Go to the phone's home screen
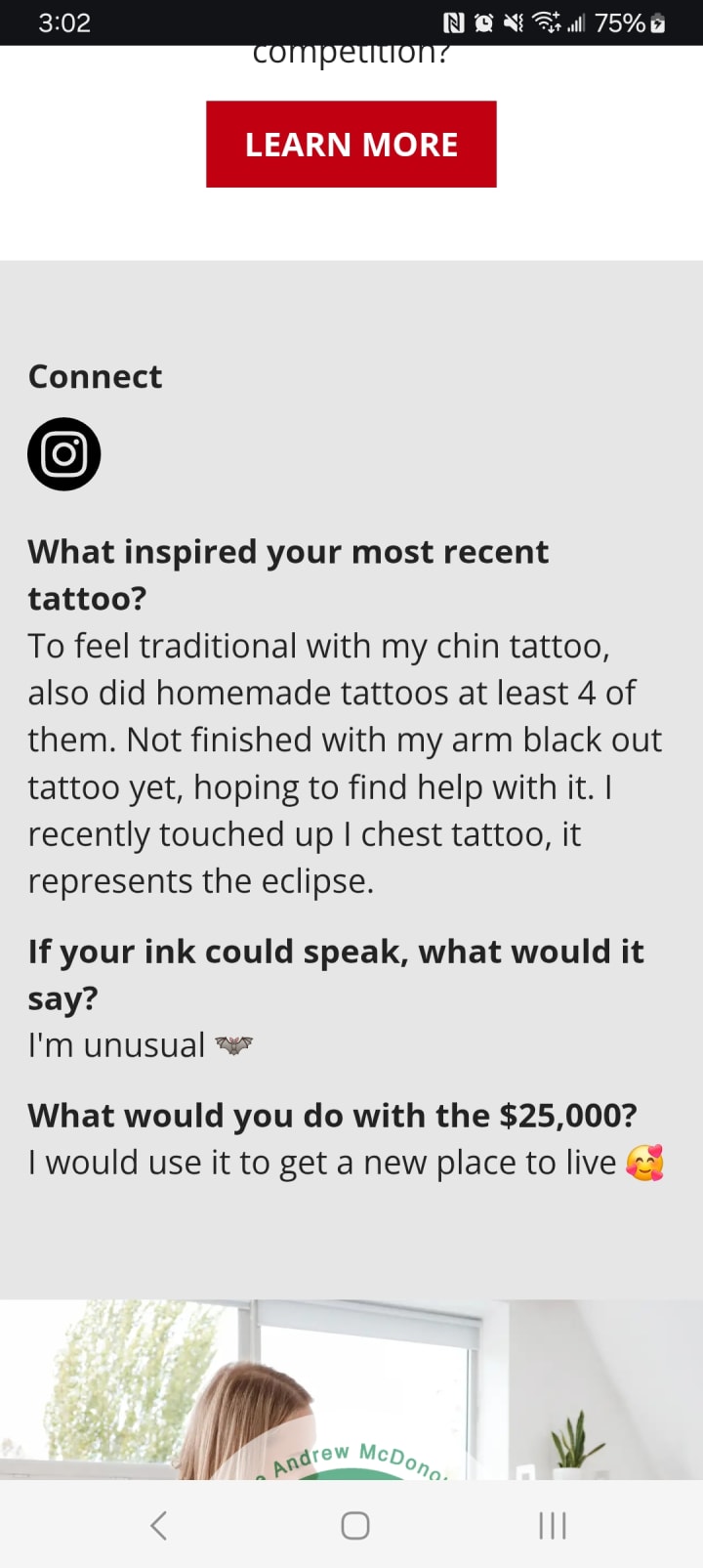703x1568 pixels. pos(354,1525)
